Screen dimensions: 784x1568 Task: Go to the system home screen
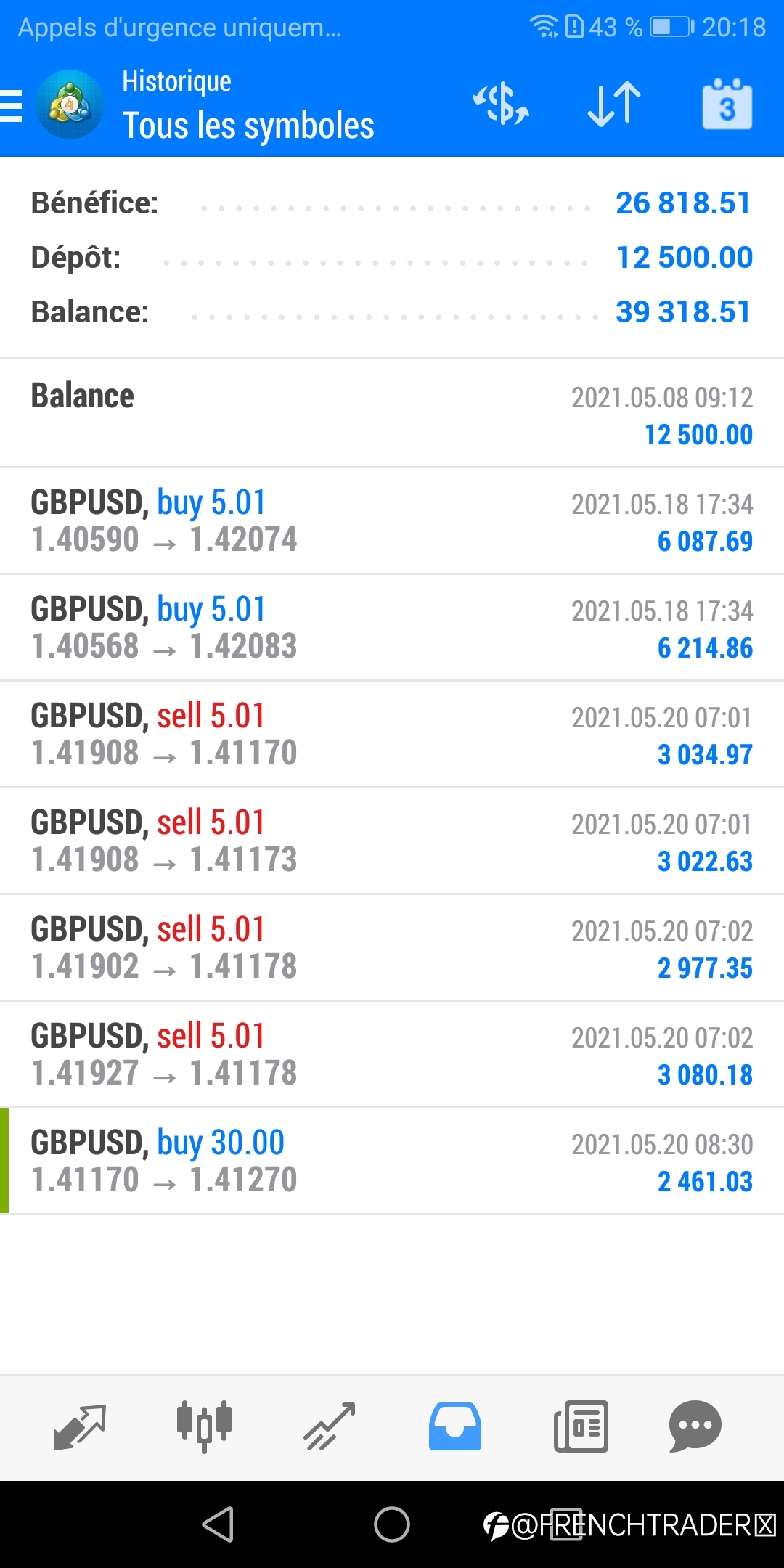tap(392, 1524)
